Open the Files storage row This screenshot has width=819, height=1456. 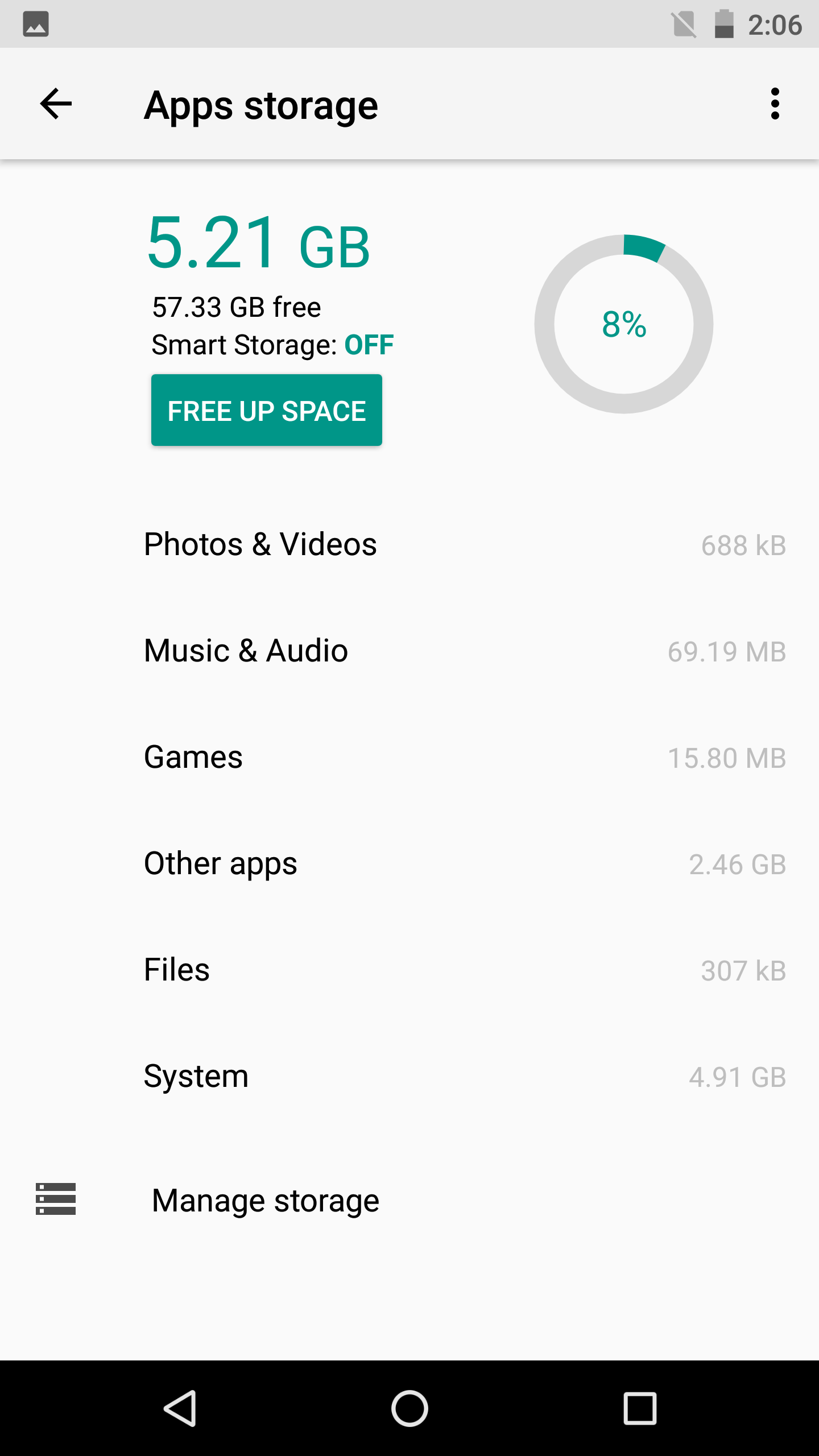tap(409, 970)
